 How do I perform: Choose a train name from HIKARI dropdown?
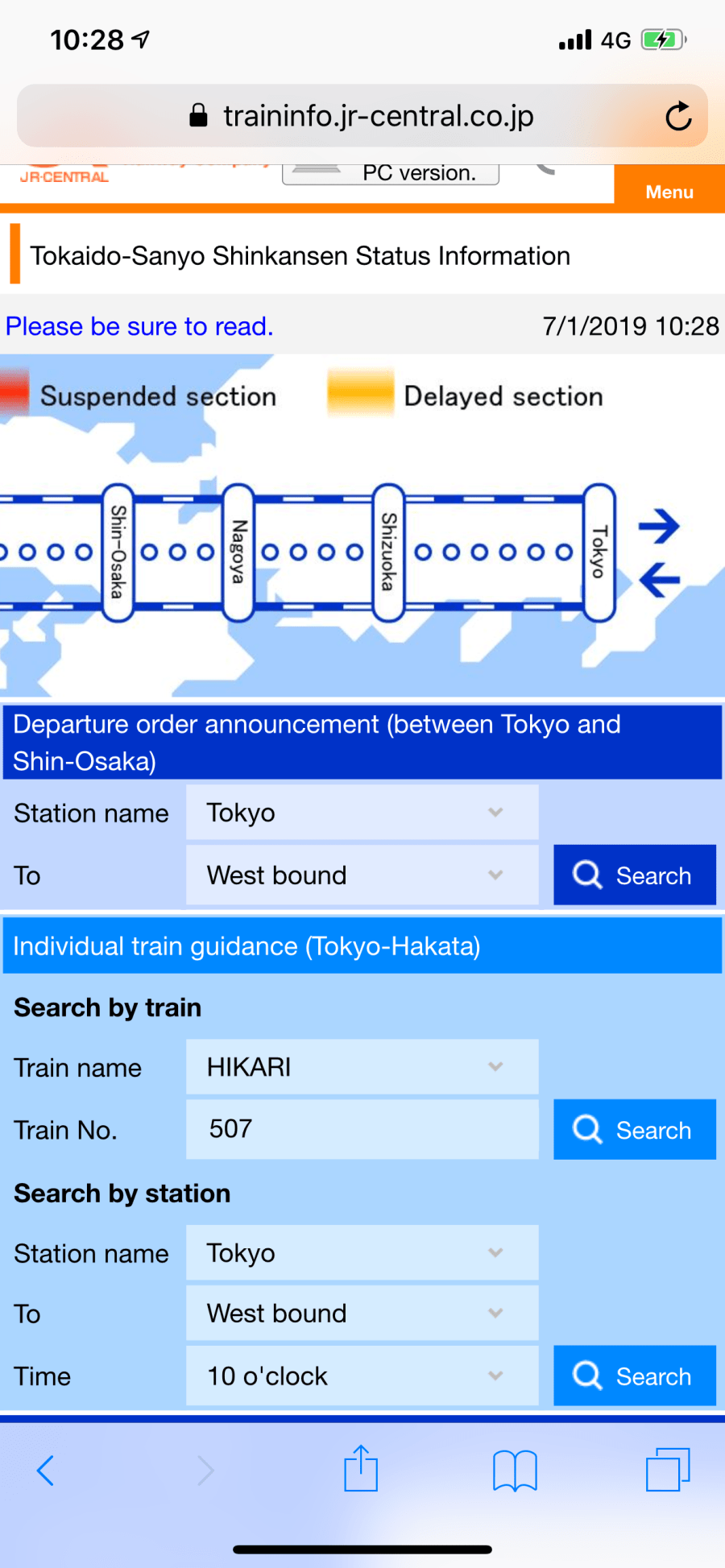coord(362,1067)
